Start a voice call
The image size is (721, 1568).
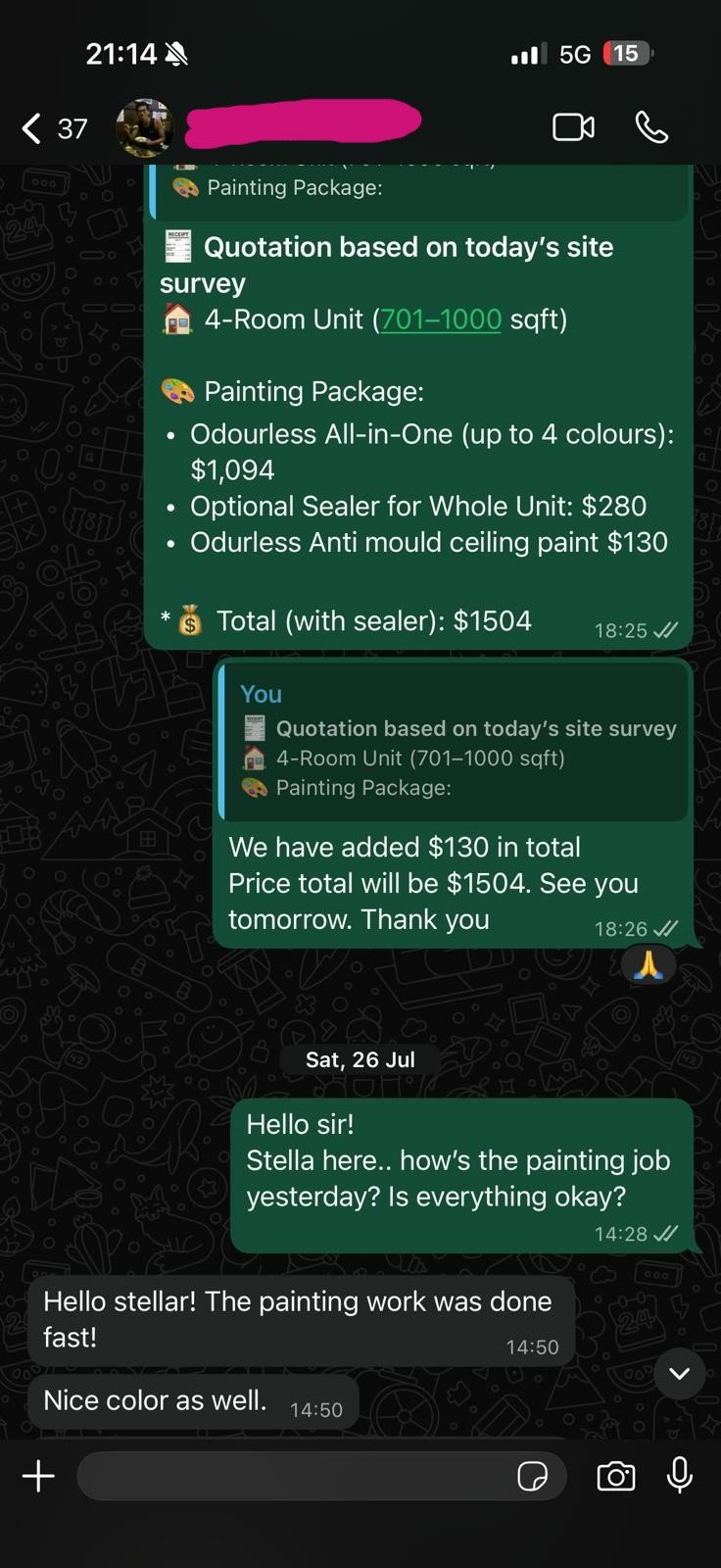pos(651,127)
